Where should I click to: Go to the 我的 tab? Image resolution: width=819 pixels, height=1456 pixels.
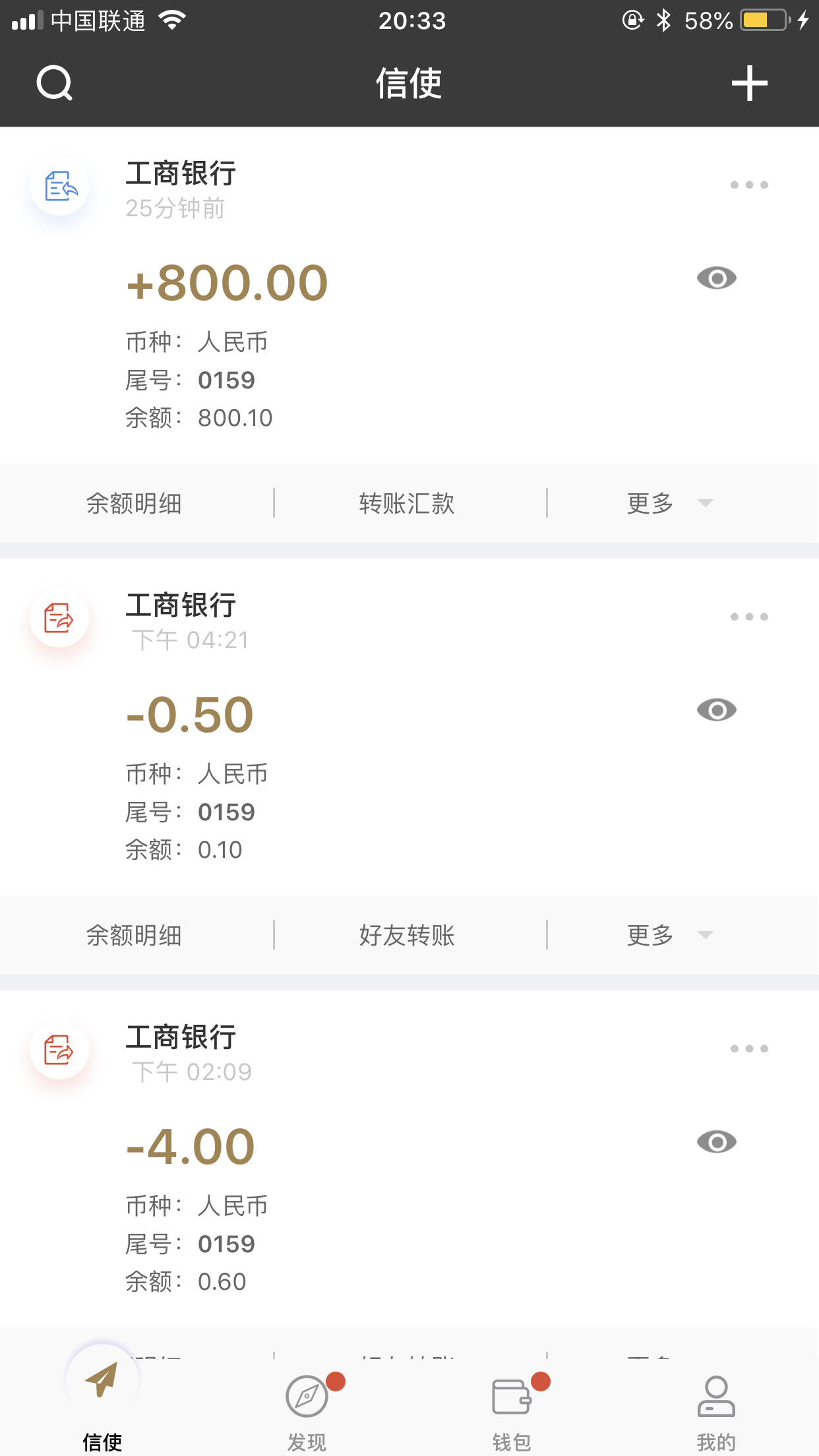[x=717, y=1411]
